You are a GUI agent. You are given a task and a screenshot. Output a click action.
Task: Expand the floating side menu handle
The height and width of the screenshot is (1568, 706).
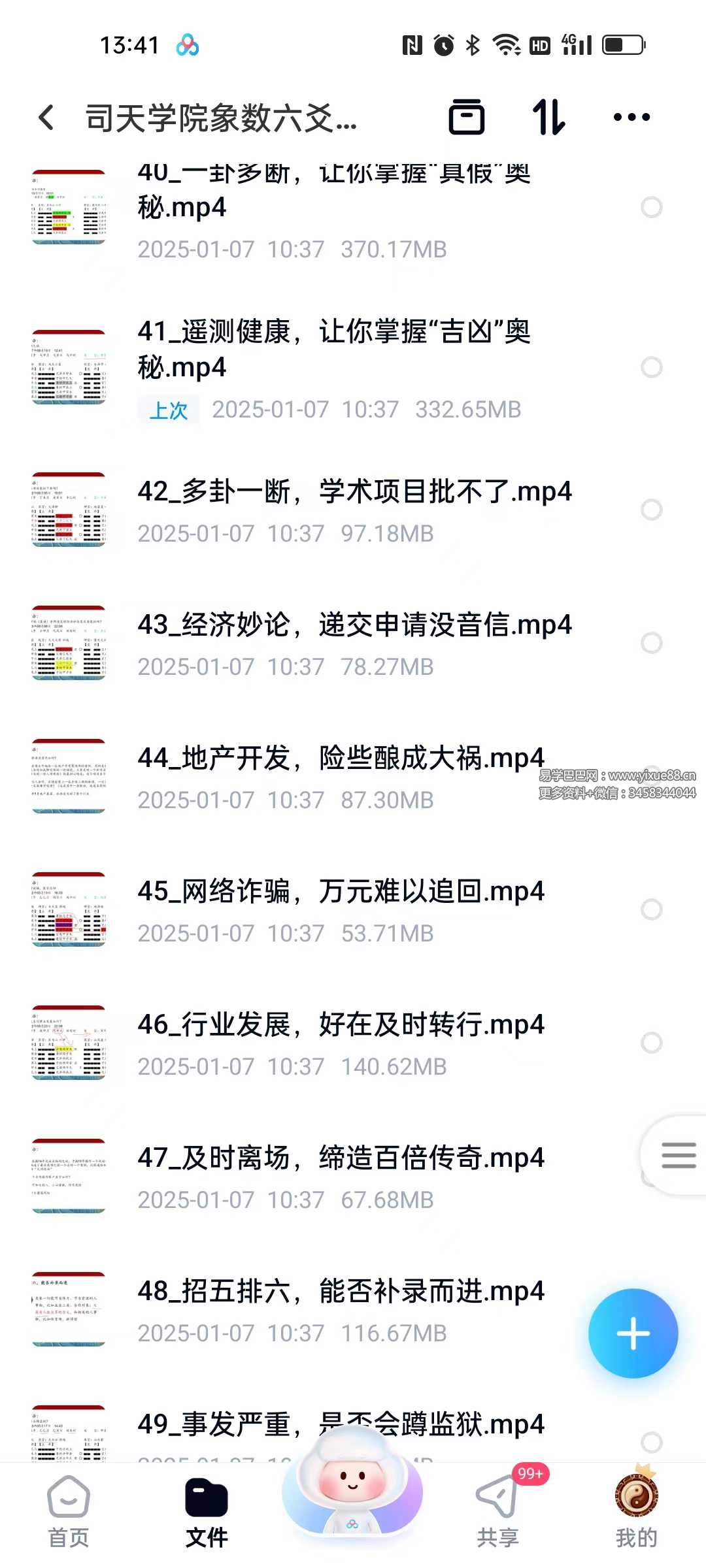pyautogui.click(x=679, y=1155)
